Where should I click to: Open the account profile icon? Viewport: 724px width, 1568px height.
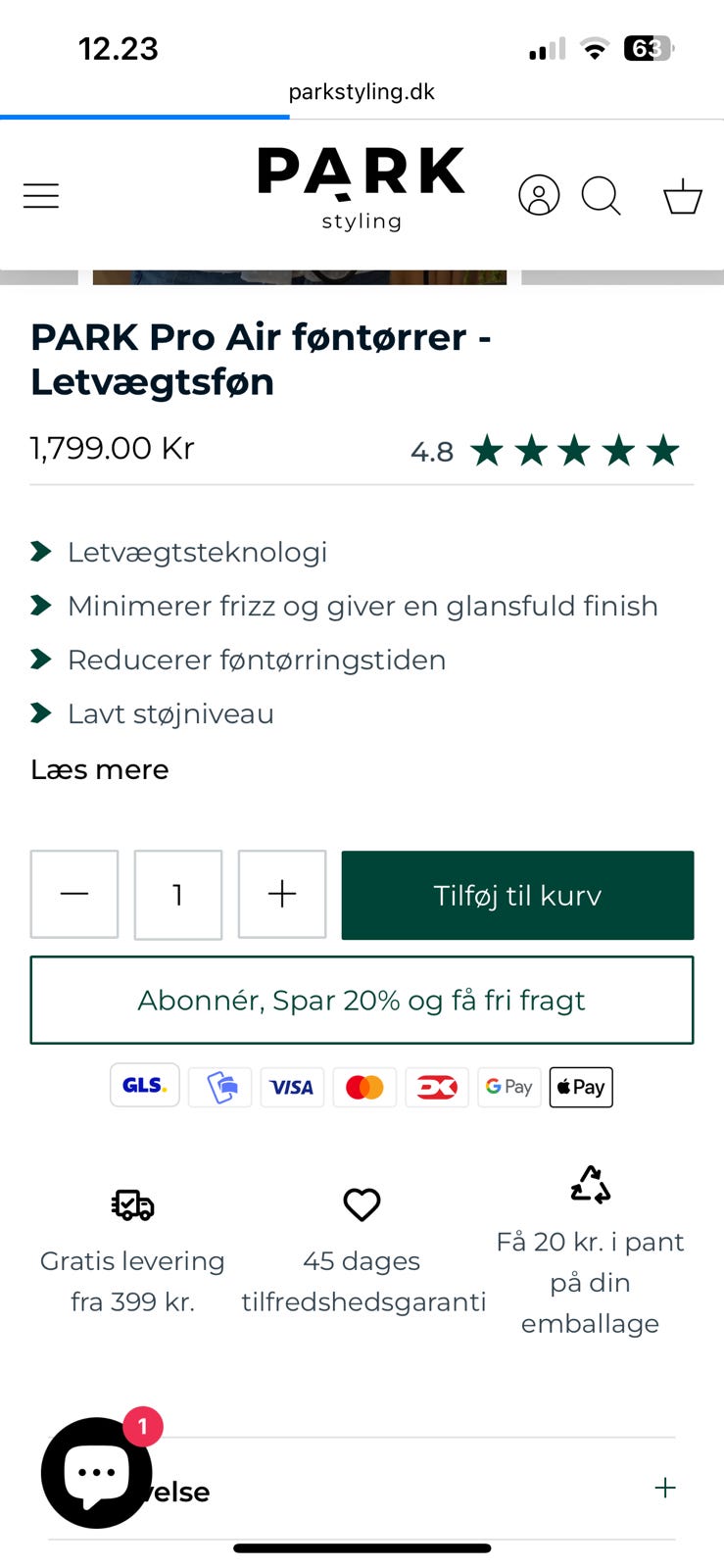[x=539, y=196]
